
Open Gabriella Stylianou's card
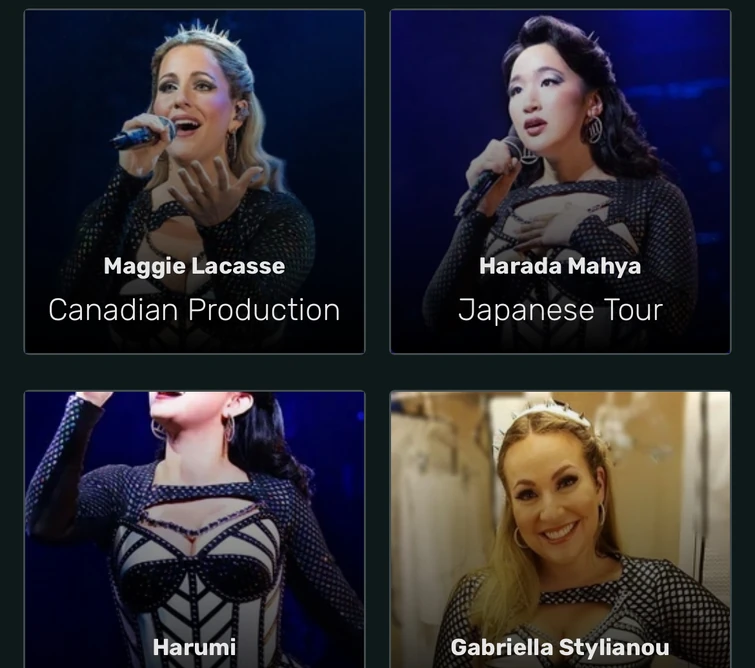[x=560, y=530]
